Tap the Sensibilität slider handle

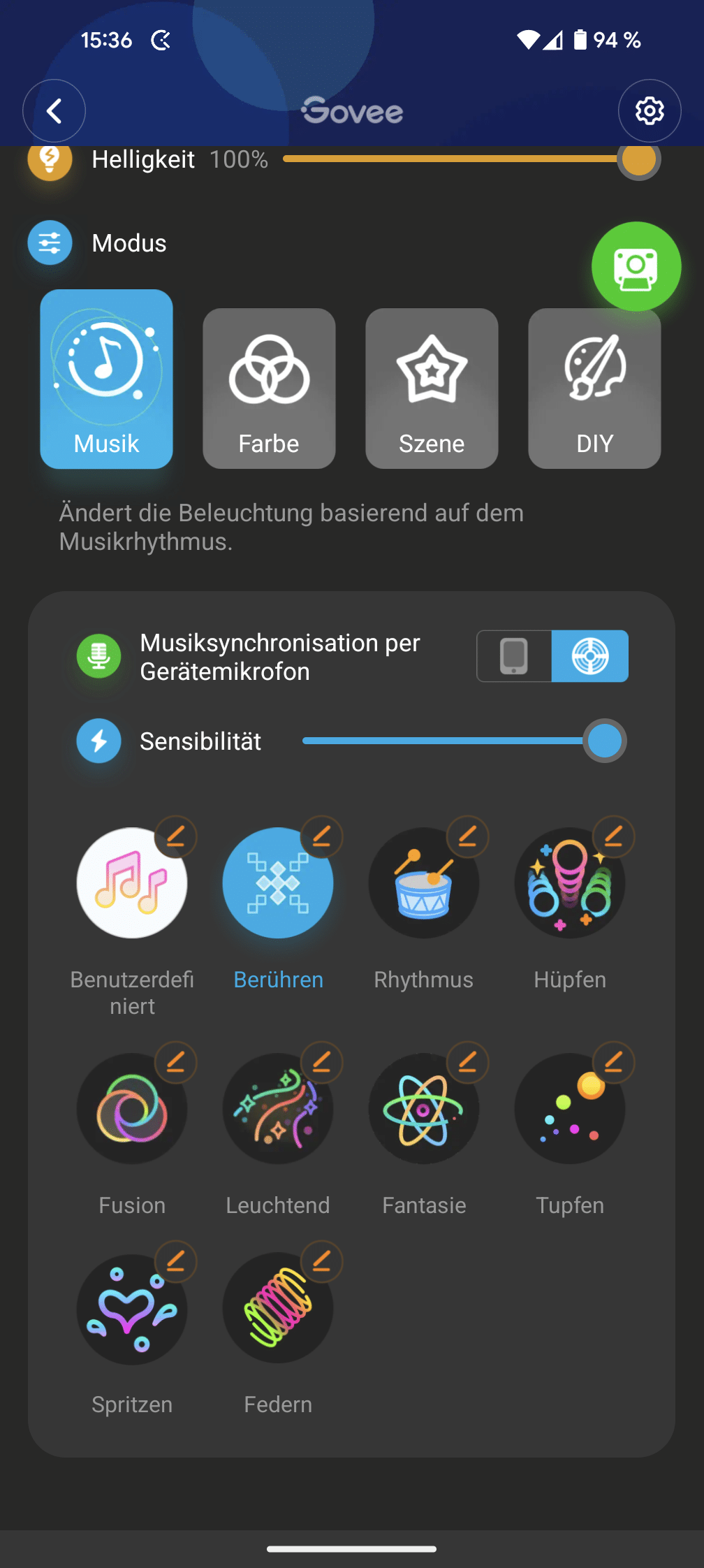pyautogui.click(x=604, y=741)
